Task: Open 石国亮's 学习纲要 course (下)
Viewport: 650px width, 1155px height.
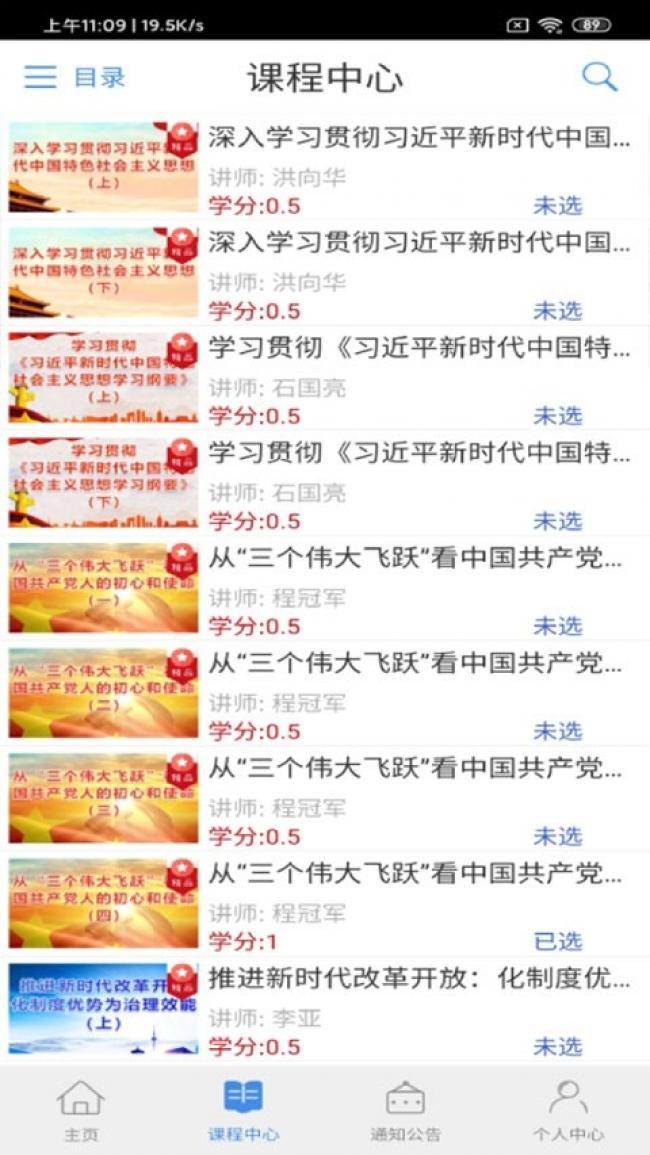Action: 325,483
